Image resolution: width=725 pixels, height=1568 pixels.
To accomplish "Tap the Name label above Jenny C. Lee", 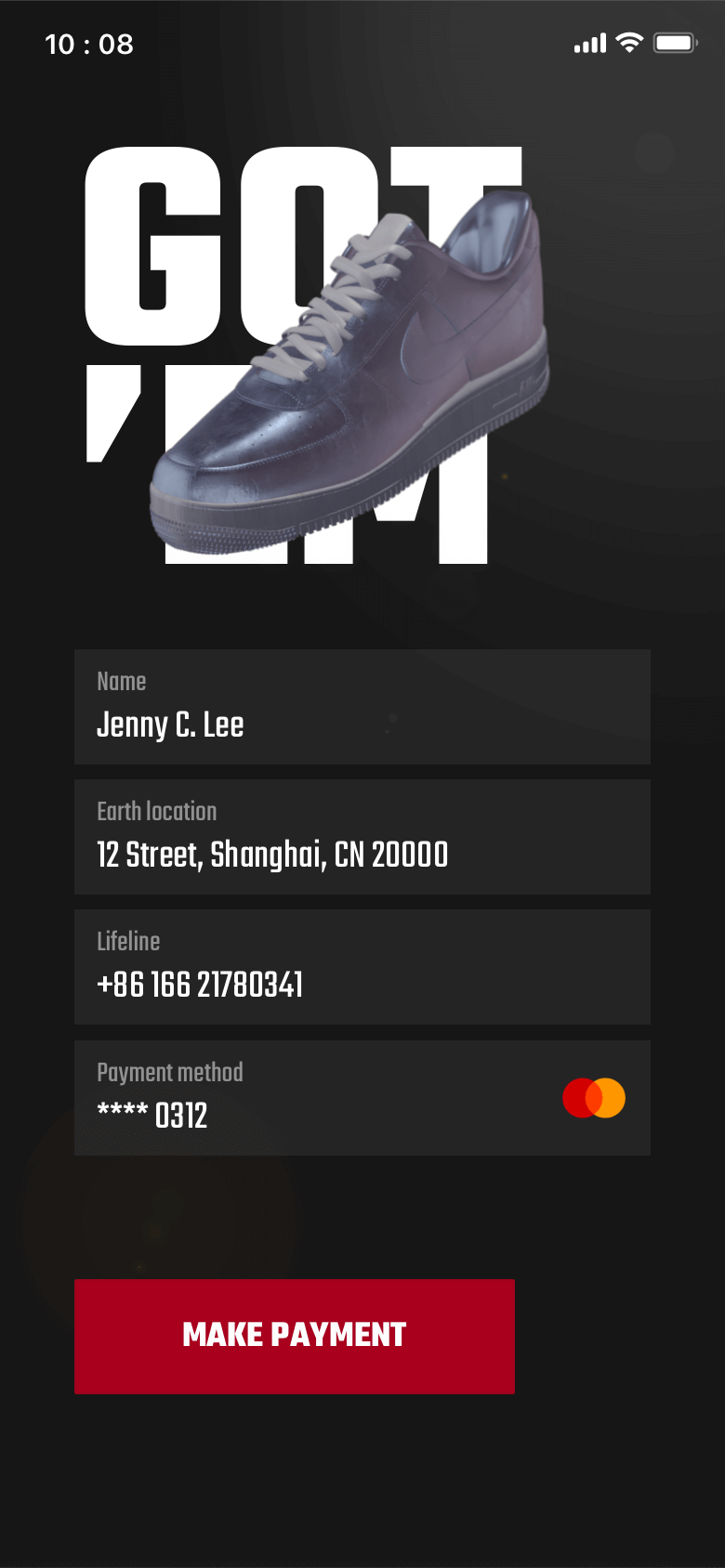I will coord(122,681).
